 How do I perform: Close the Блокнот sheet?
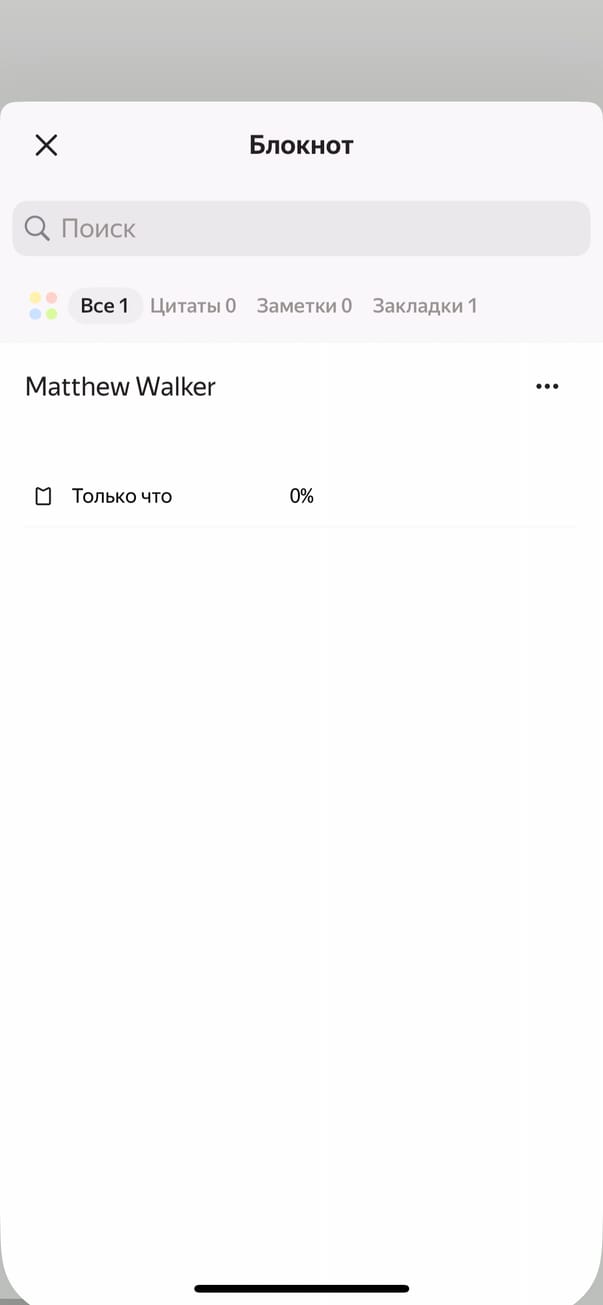coord(46,146)
